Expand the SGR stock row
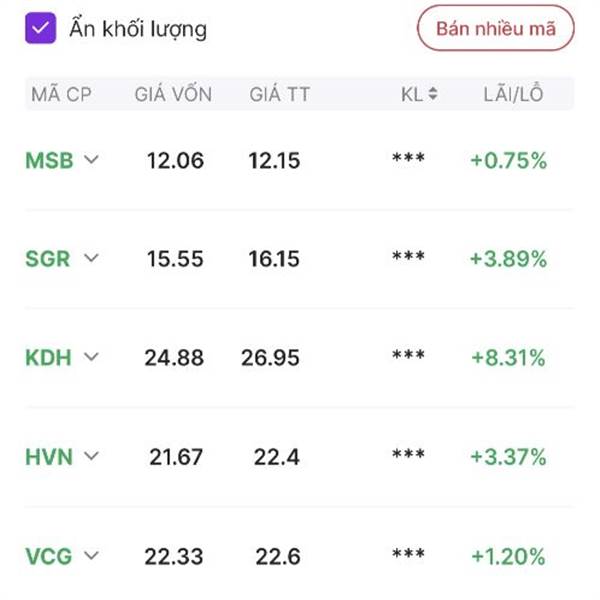Viewport: 600px width, 600px height. tap(91, 259)
